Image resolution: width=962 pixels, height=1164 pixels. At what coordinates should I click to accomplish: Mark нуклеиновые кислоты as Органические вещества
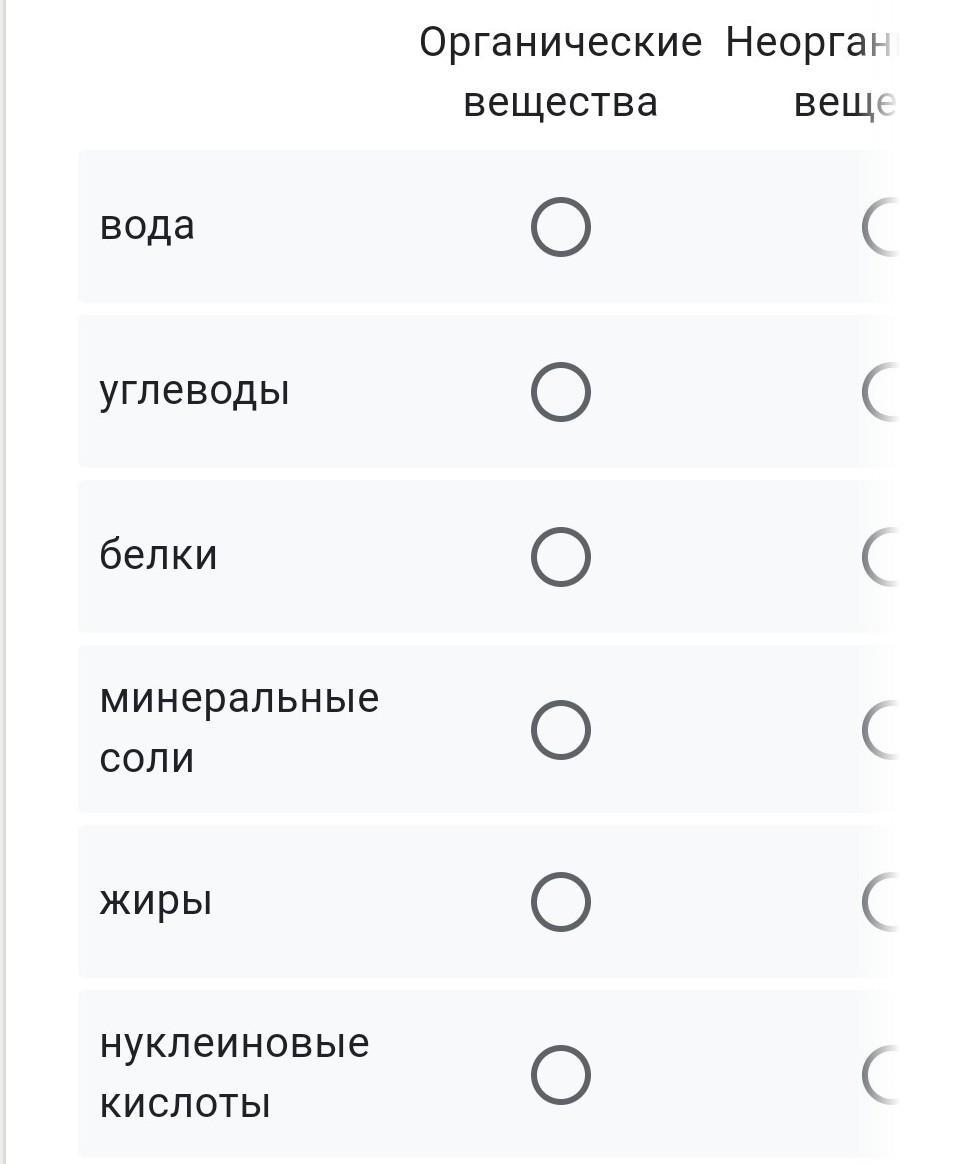tap(560, 1075)
